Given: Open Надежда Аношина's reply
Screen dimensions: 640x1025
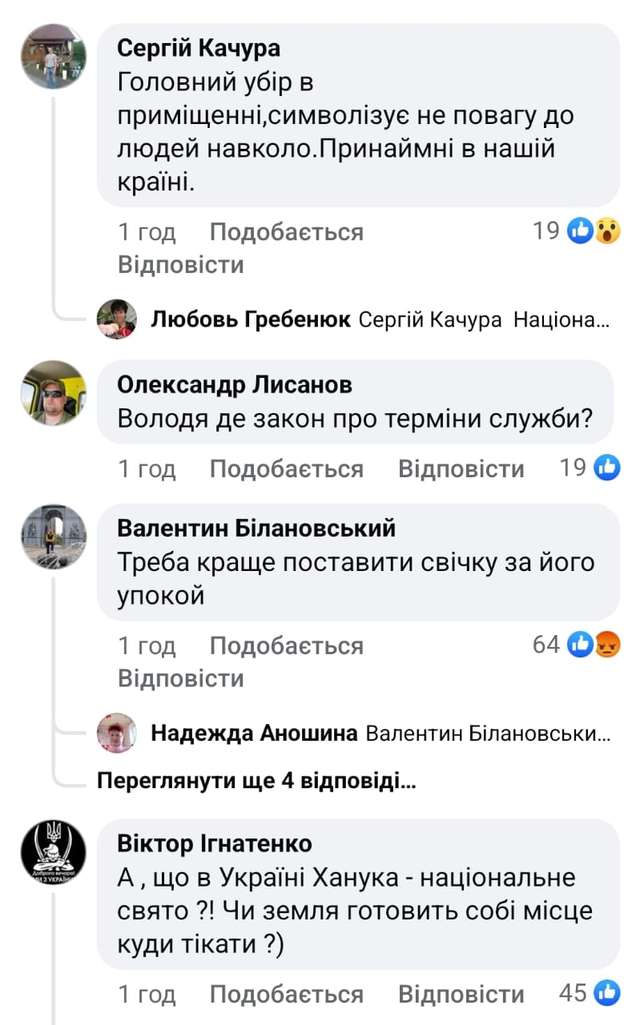Looking at the screenshot, I should point(379,734).
